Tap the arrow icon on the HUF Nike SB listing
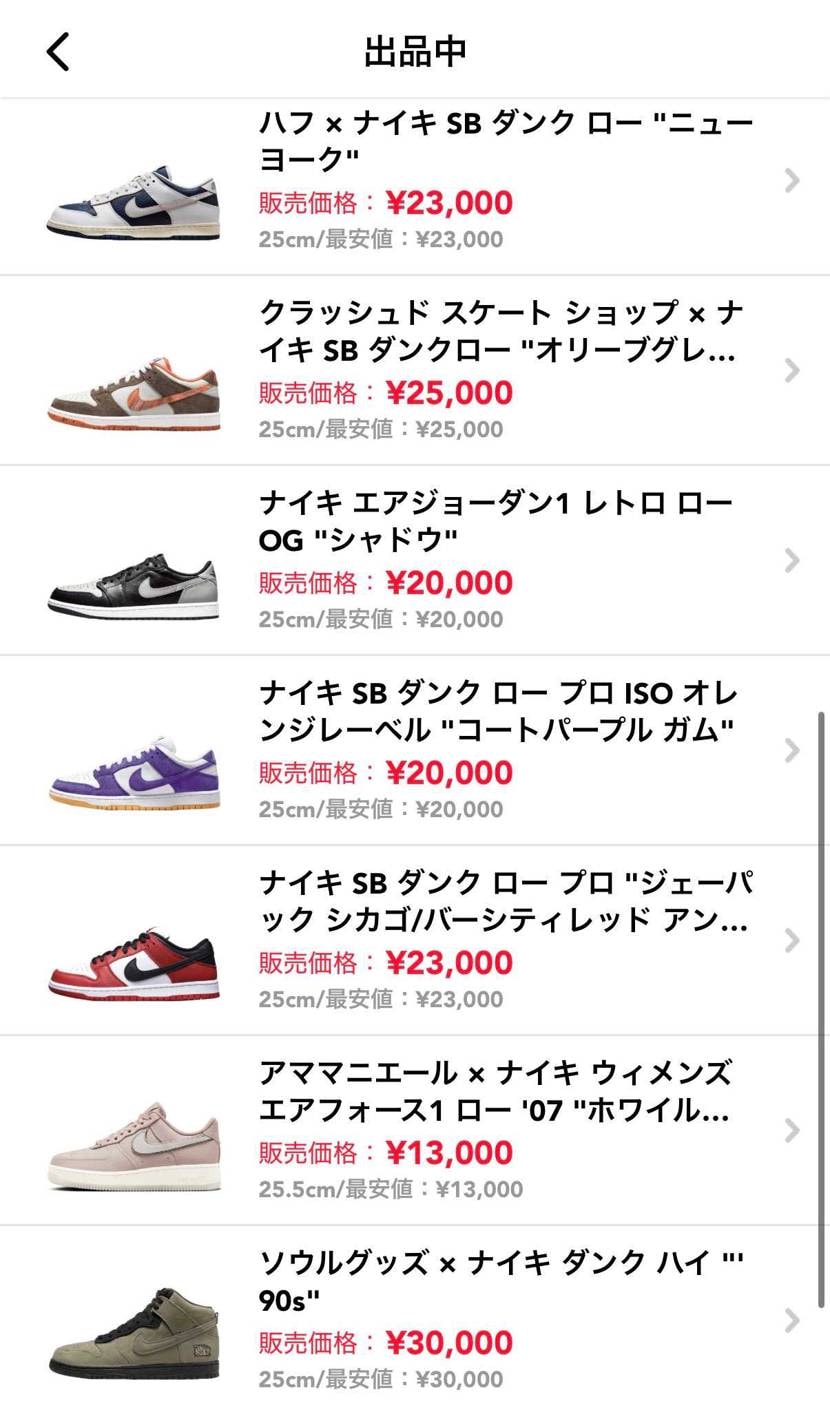 [x=792, y=181]
